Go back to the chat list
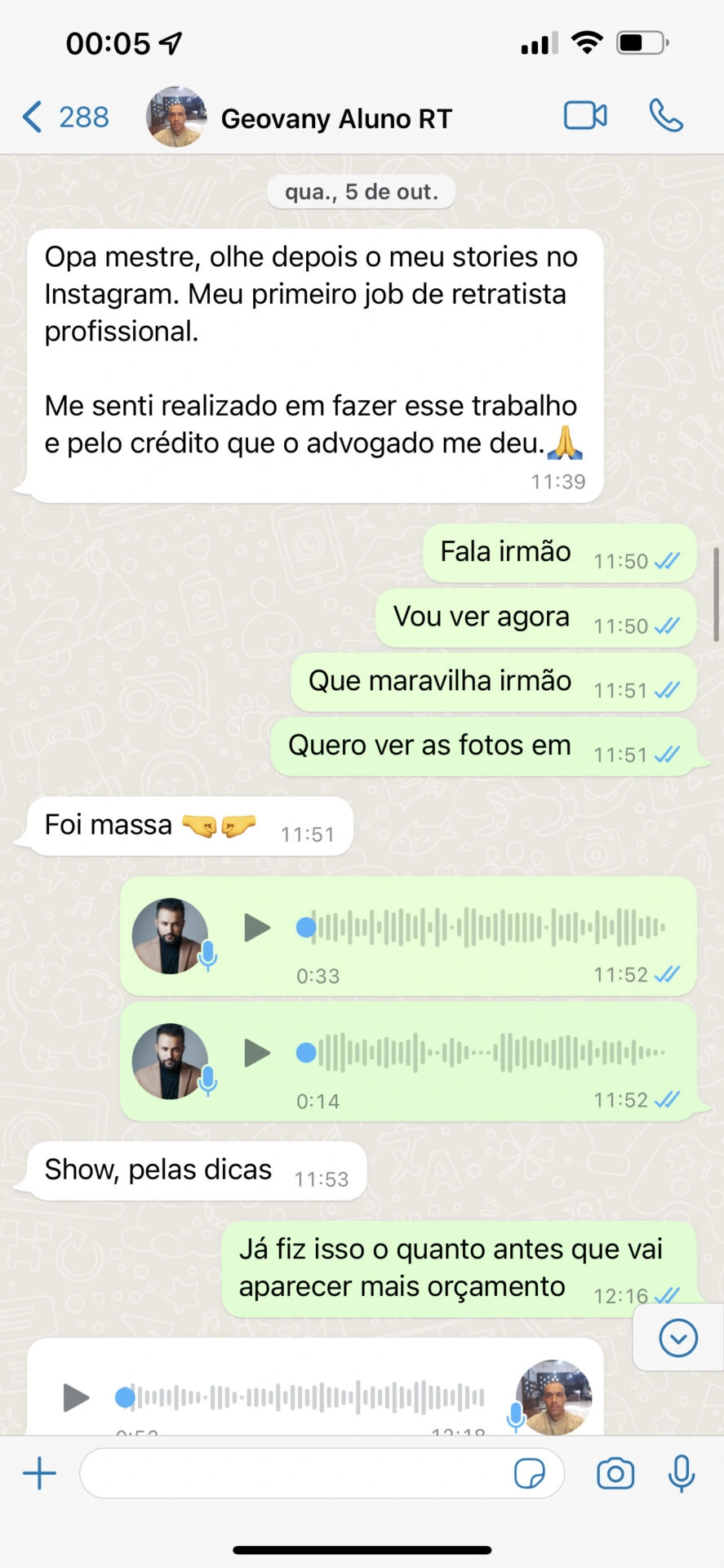The width and height of the screenshot is (724, 1568). [x=64, y=118]
